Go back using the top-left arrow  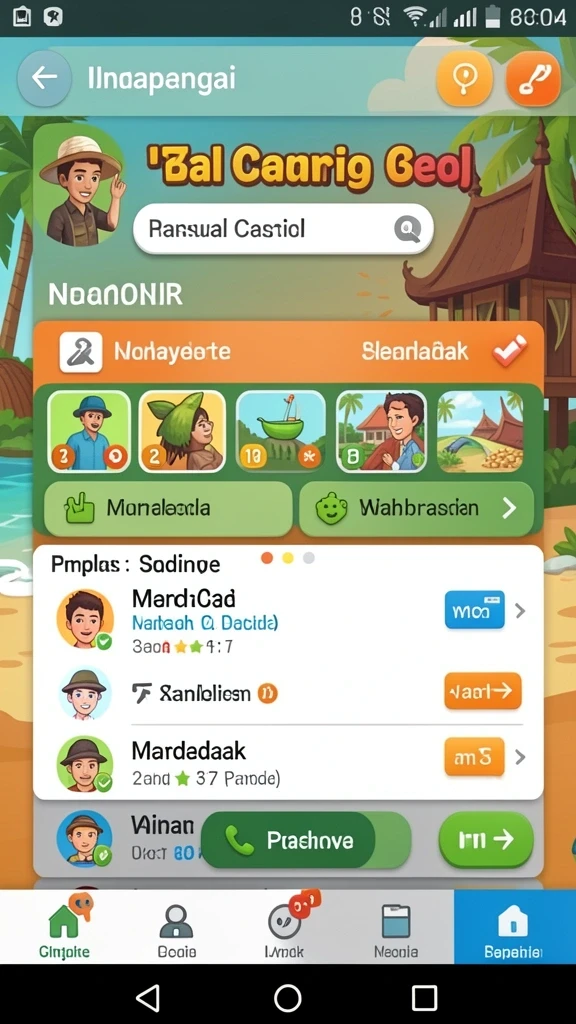click(x=44, y=78)
